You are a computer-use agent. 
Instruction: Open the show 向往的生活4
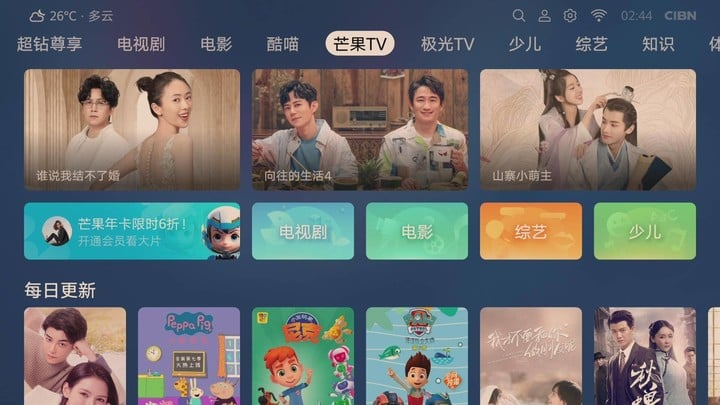tap(360, 130)
